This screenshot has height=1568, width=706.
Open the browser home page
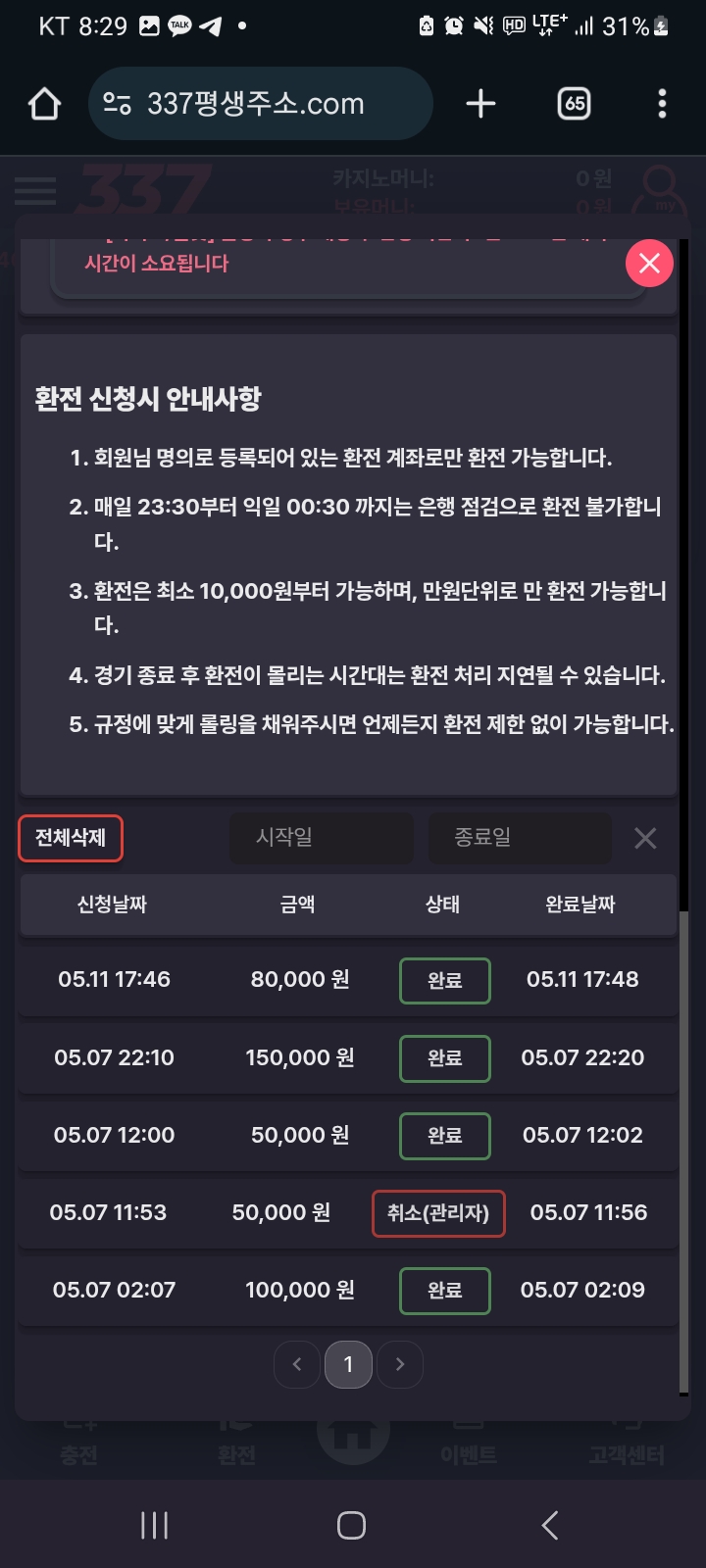click(44, 104)
